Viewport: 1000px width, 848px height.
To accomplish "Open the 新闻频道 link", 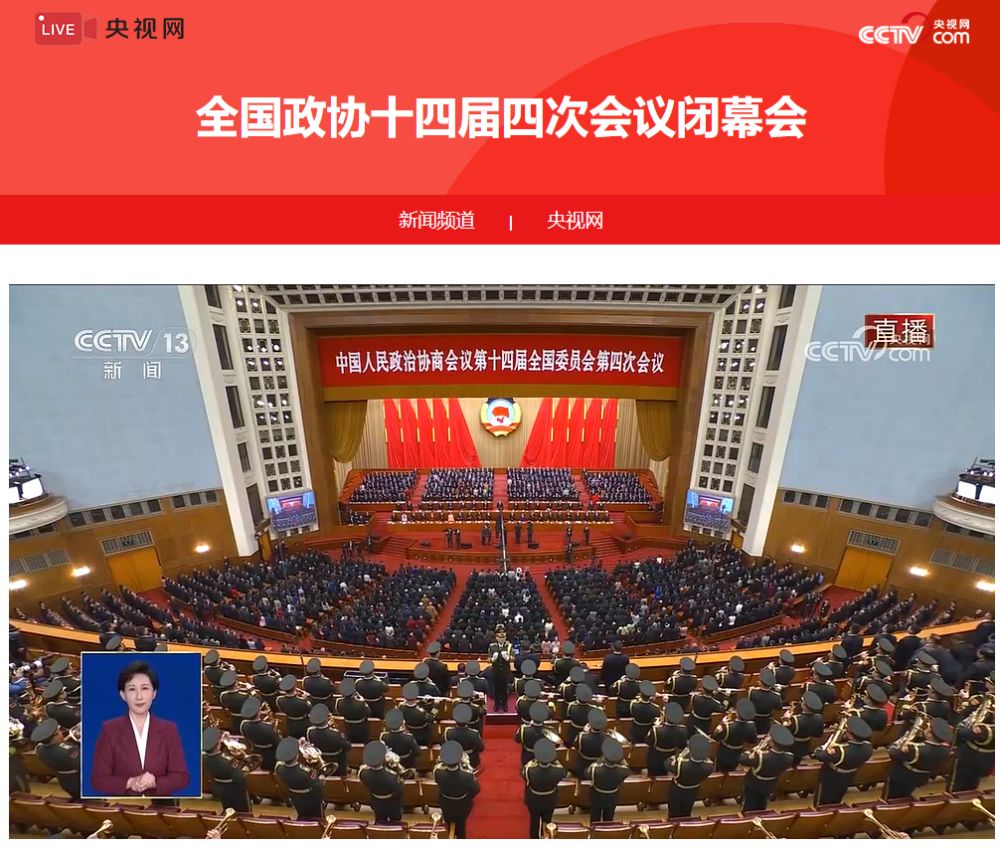I will coord(436,221).
